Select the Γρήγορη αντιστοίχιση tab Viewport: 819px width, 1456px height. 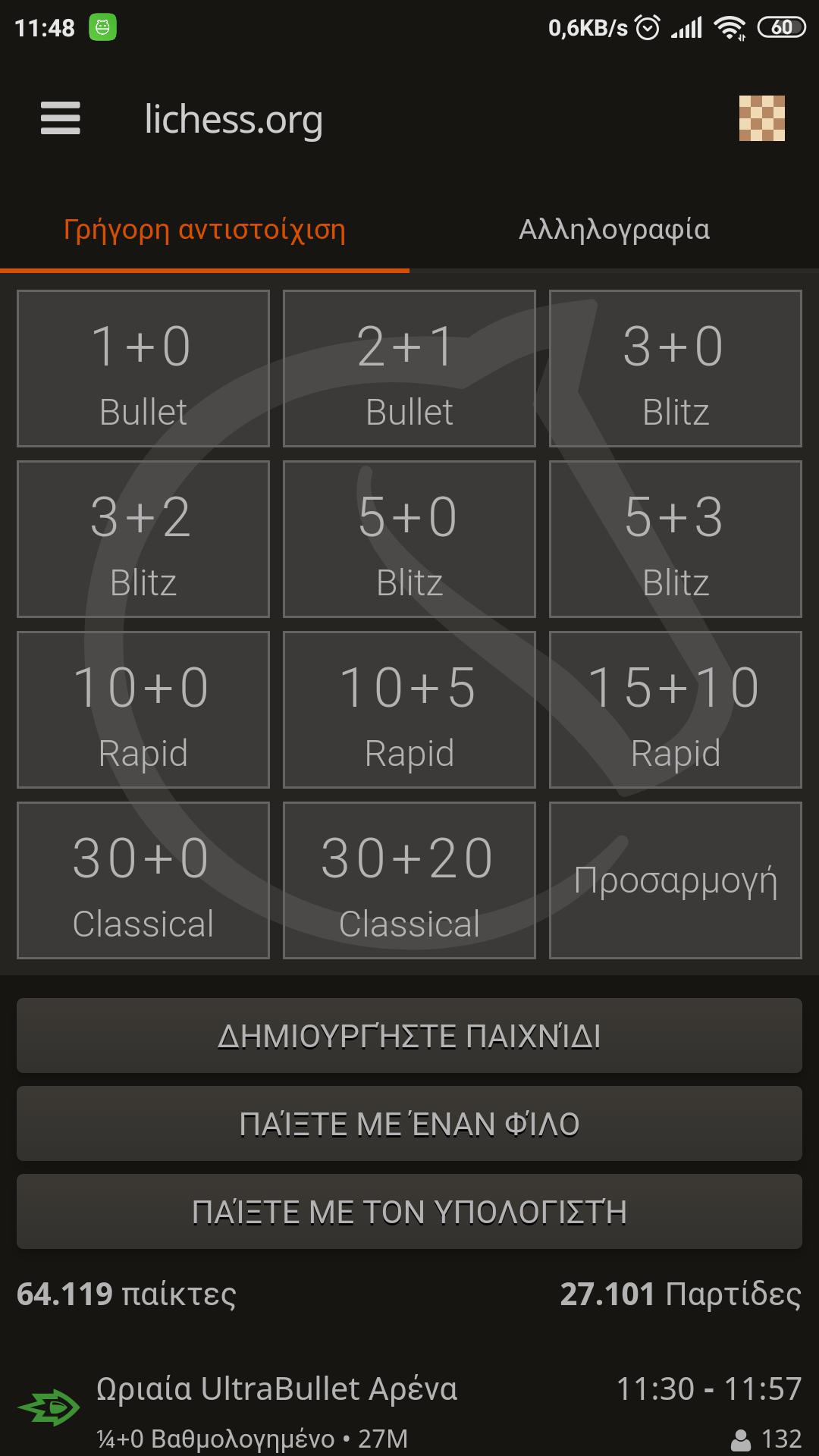coord(204,229)
